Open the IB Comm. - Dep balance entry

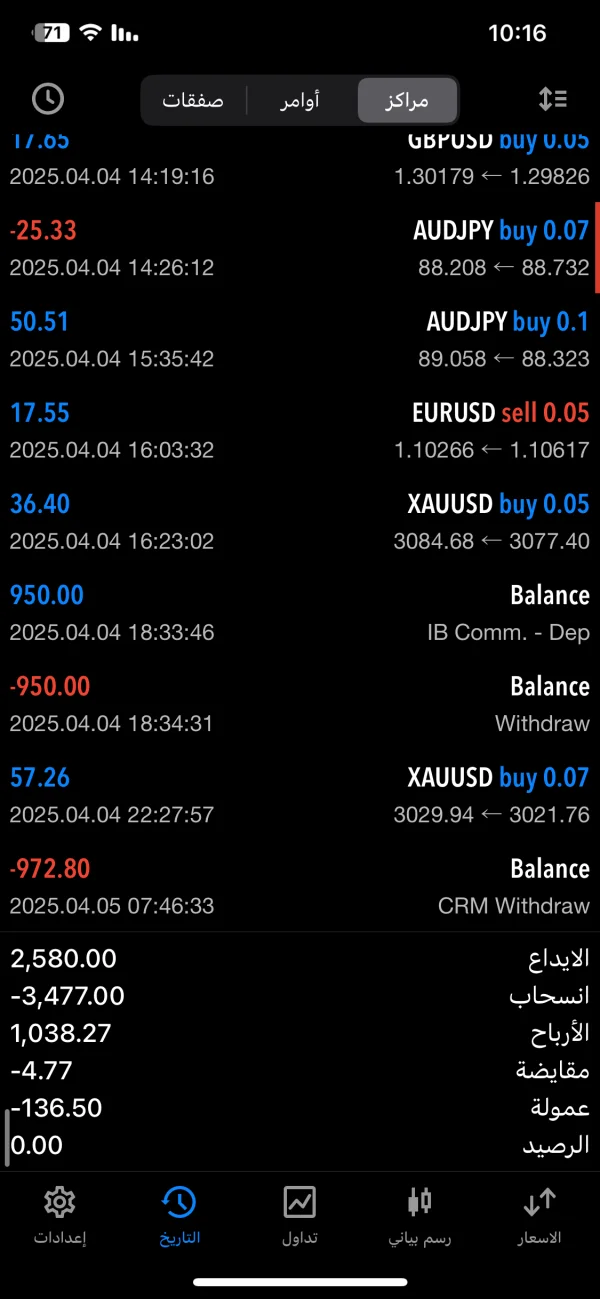[x=300, y=613]
